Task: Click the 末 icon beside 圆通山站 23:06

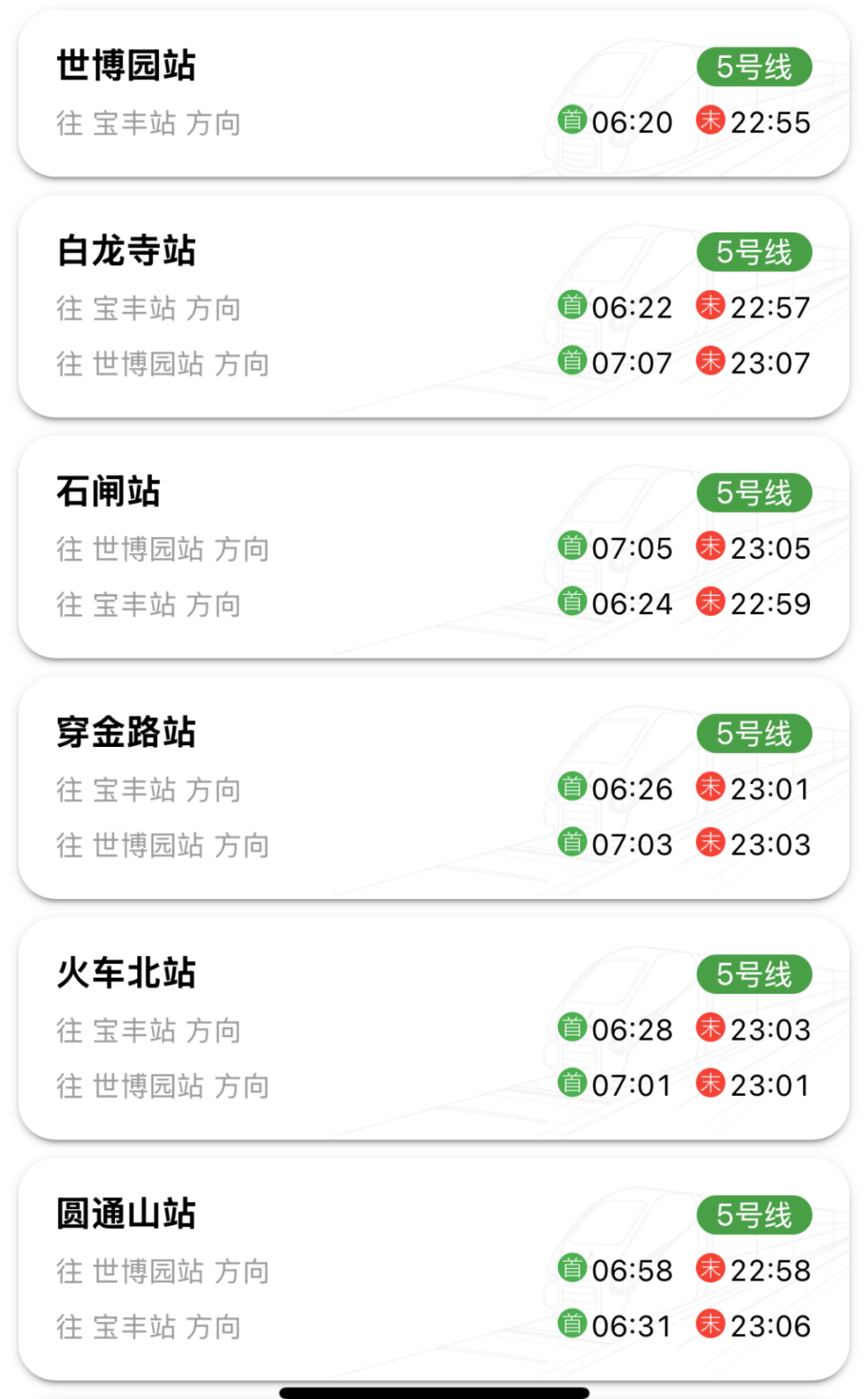Action: tap(711, 1327)
